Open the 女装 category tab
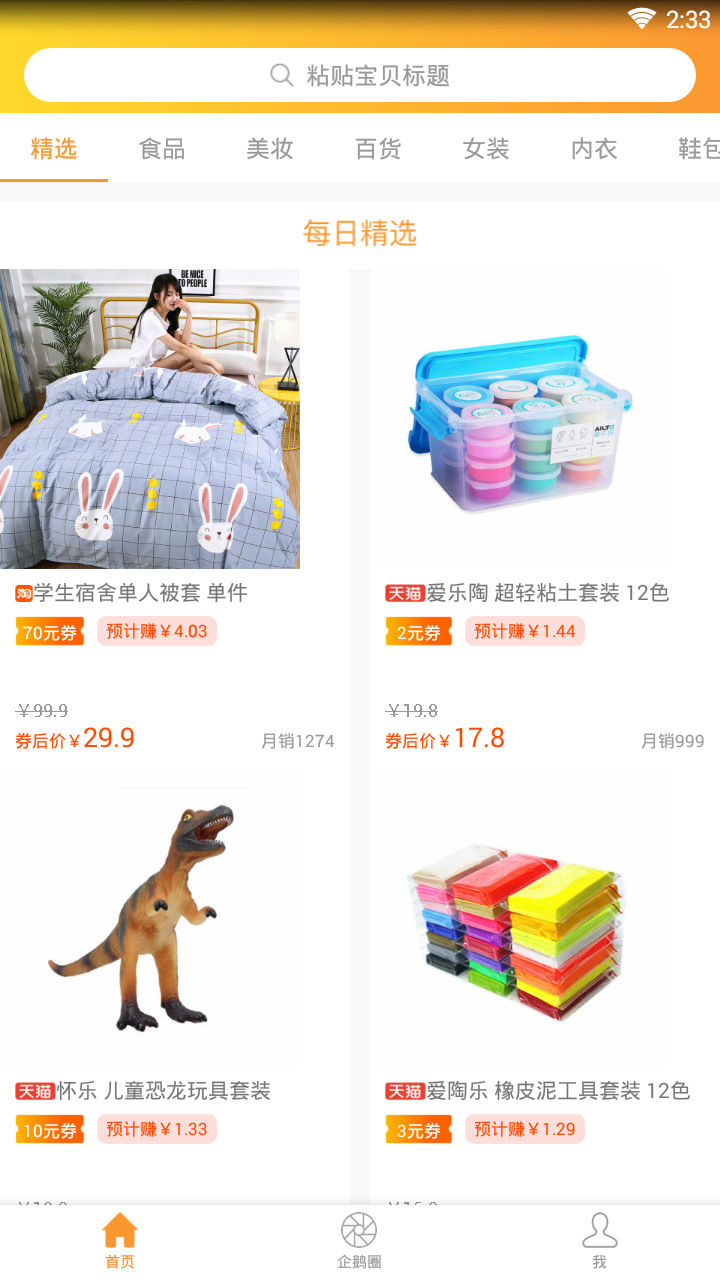 (486, 148)
